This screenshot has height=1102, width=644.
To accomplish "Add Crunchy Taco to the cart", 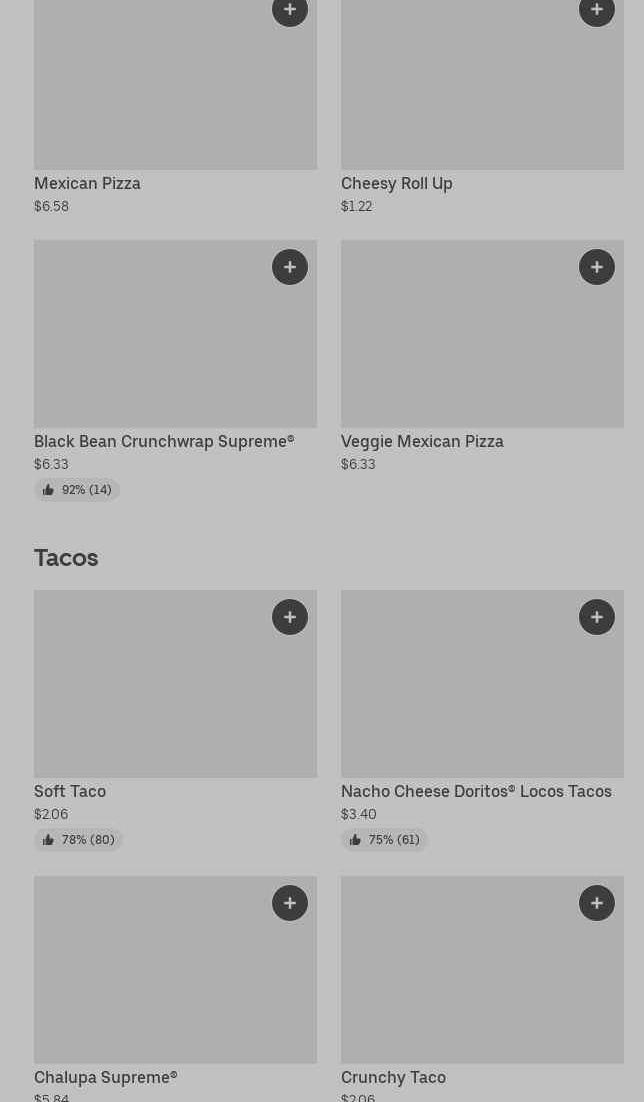I will pos(597,903).
